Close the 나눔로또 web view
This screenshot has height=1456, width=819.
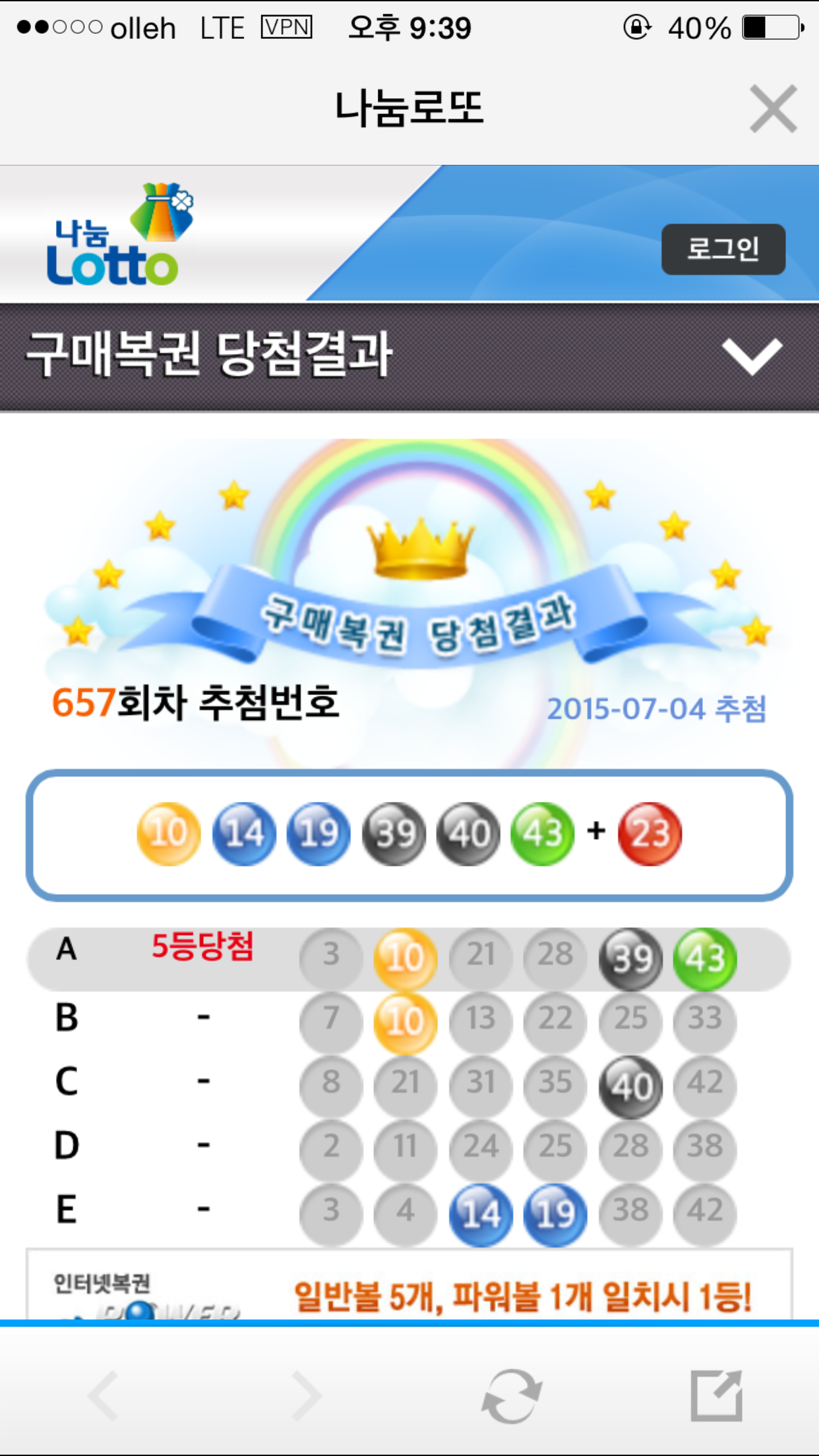773,109
